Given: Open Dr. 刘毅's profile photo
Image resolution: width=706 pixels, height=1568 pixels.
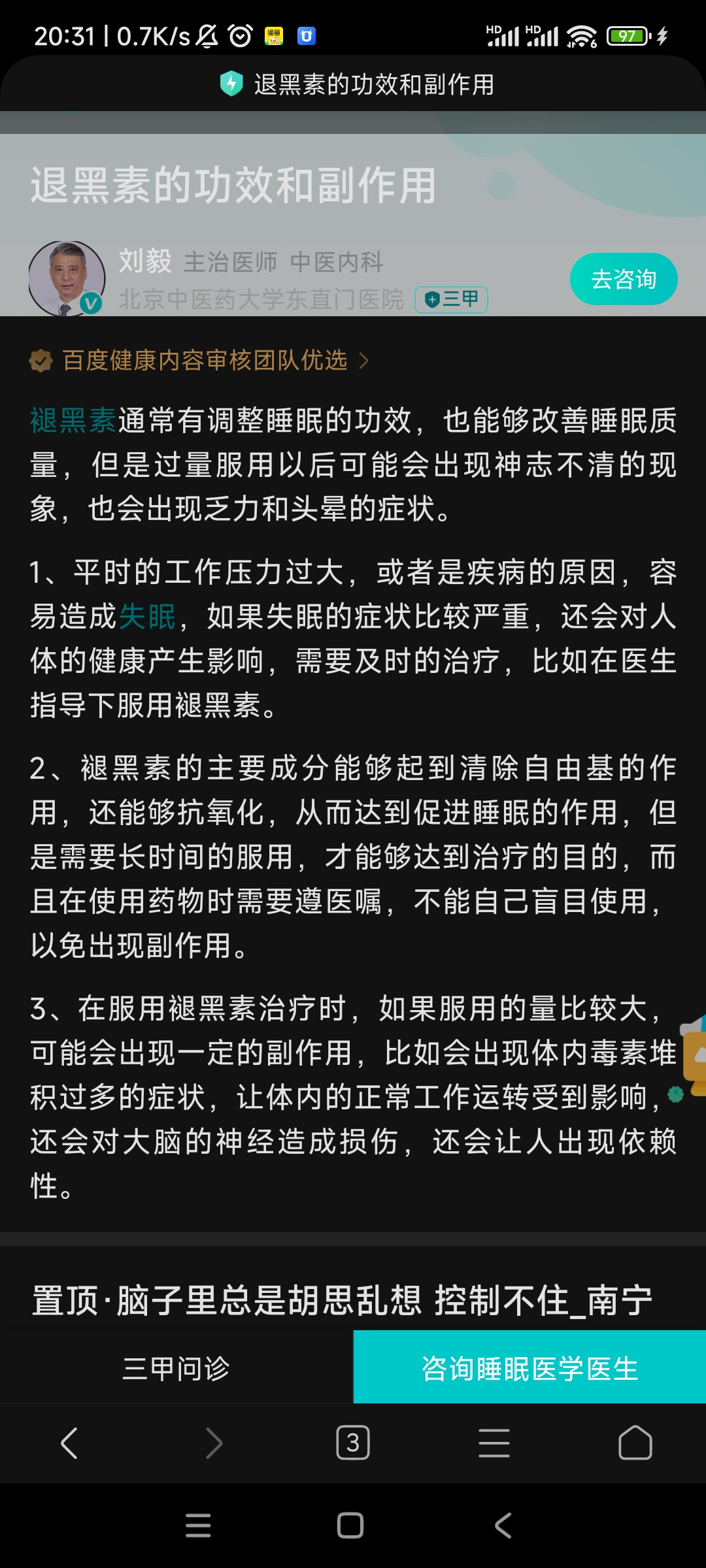Looking at the screenshot, I should [x=67, y=279].
